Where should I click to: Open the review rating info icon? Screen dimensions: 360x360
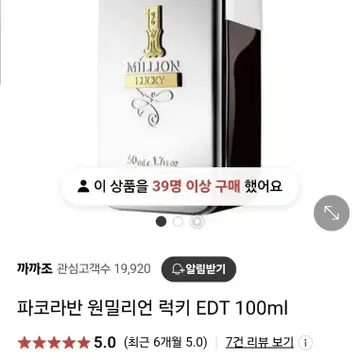(x=305, y=342)
